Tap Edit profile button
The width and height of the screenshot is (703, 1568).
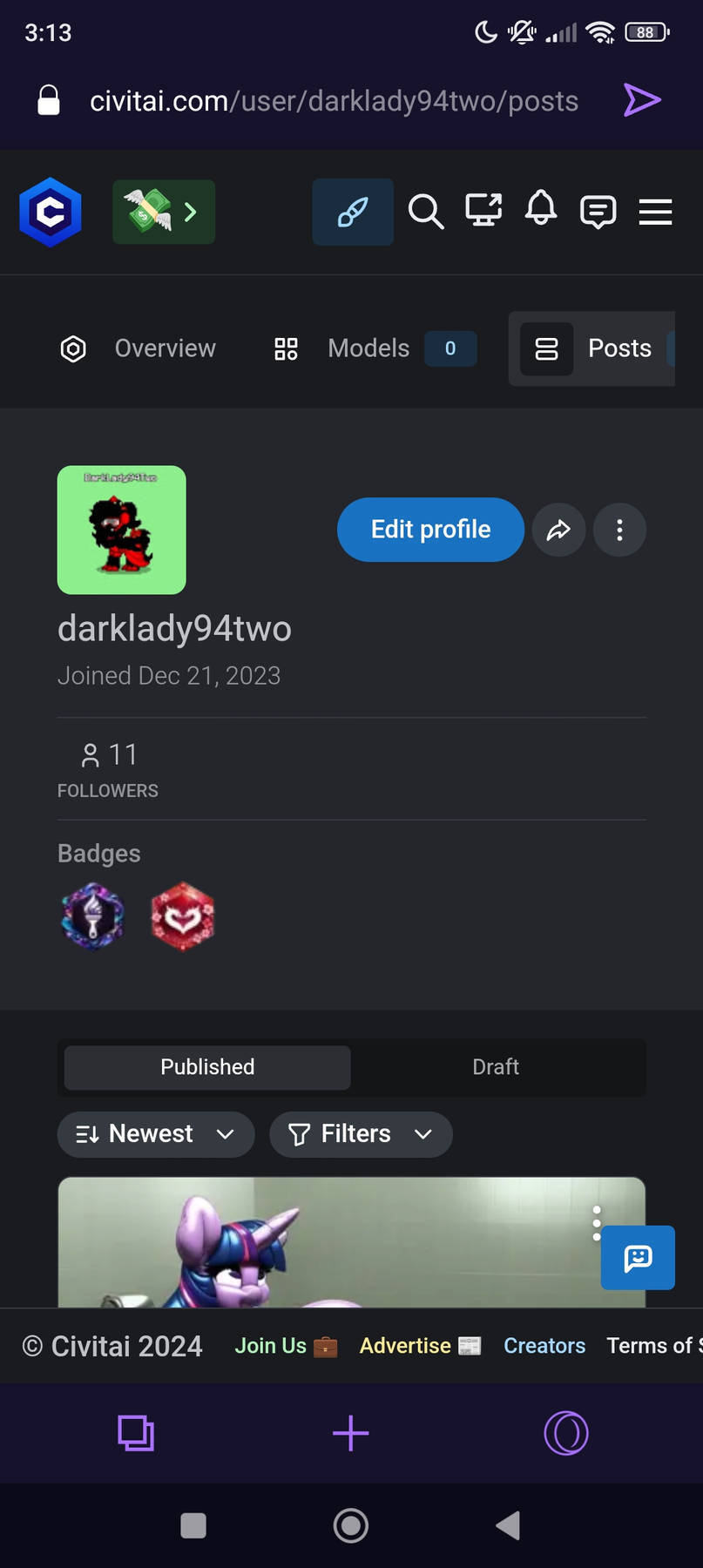click(430, 530)
